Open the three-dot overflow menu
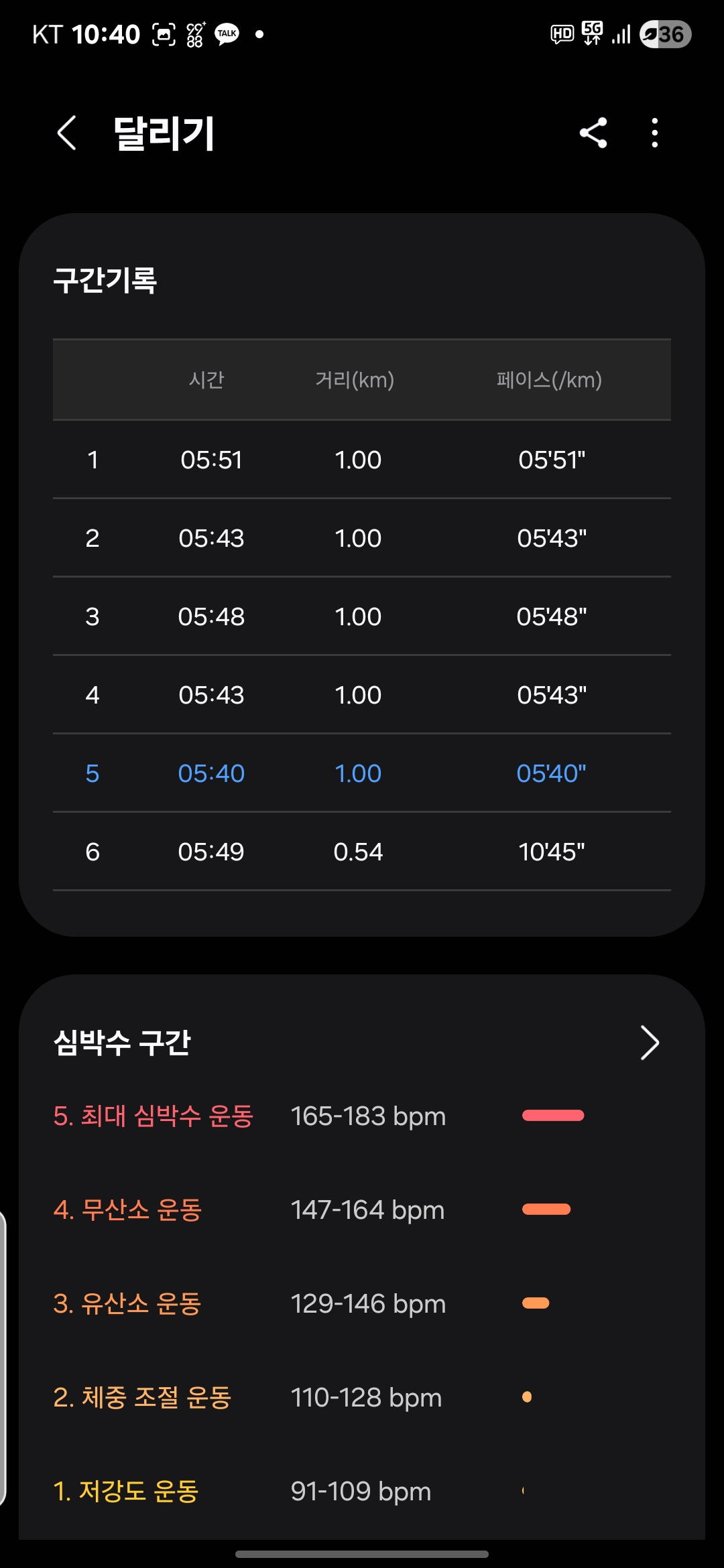724x1568 pixels. pyautogui.click(x=655, y=133)
